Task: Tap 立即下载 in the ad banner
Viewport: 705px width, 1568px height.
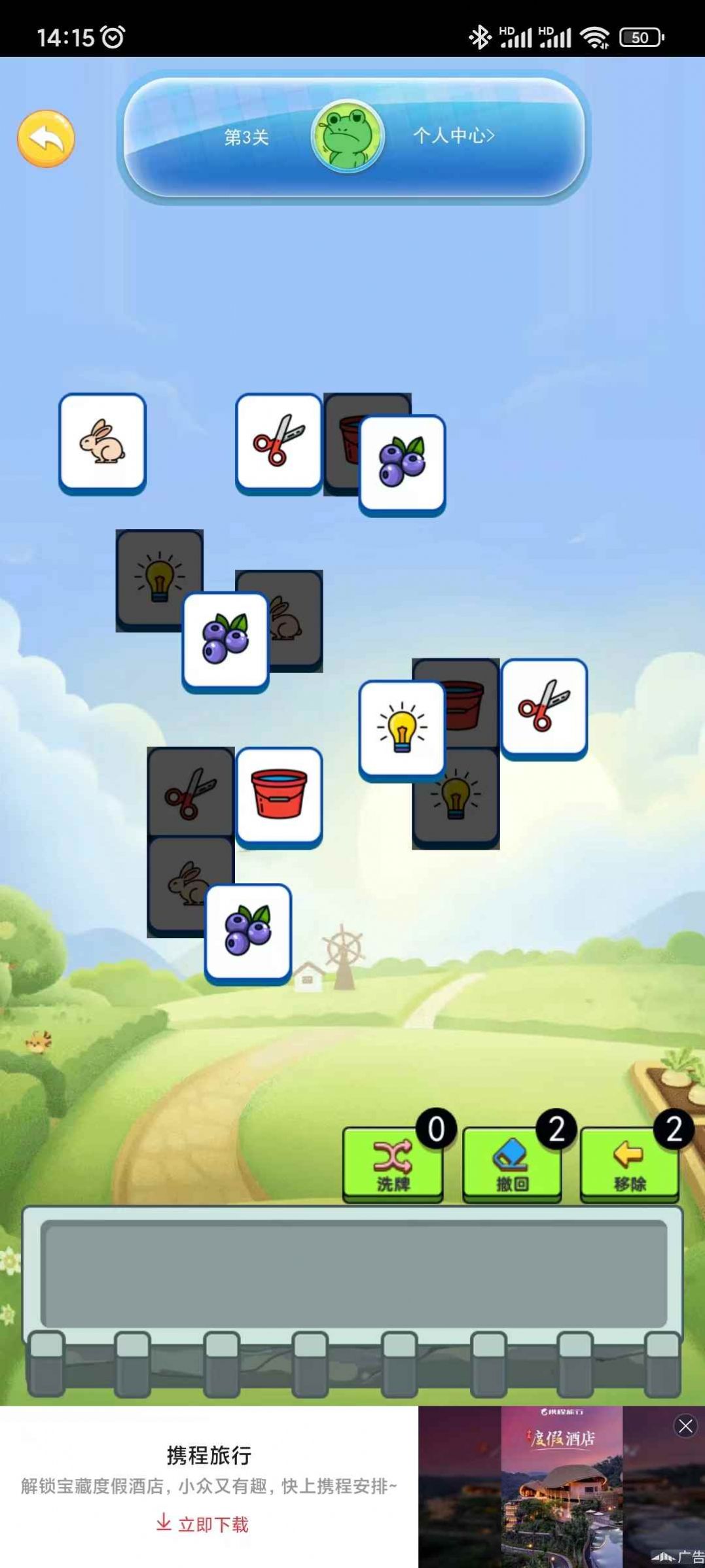Action: coord(203,1524)
